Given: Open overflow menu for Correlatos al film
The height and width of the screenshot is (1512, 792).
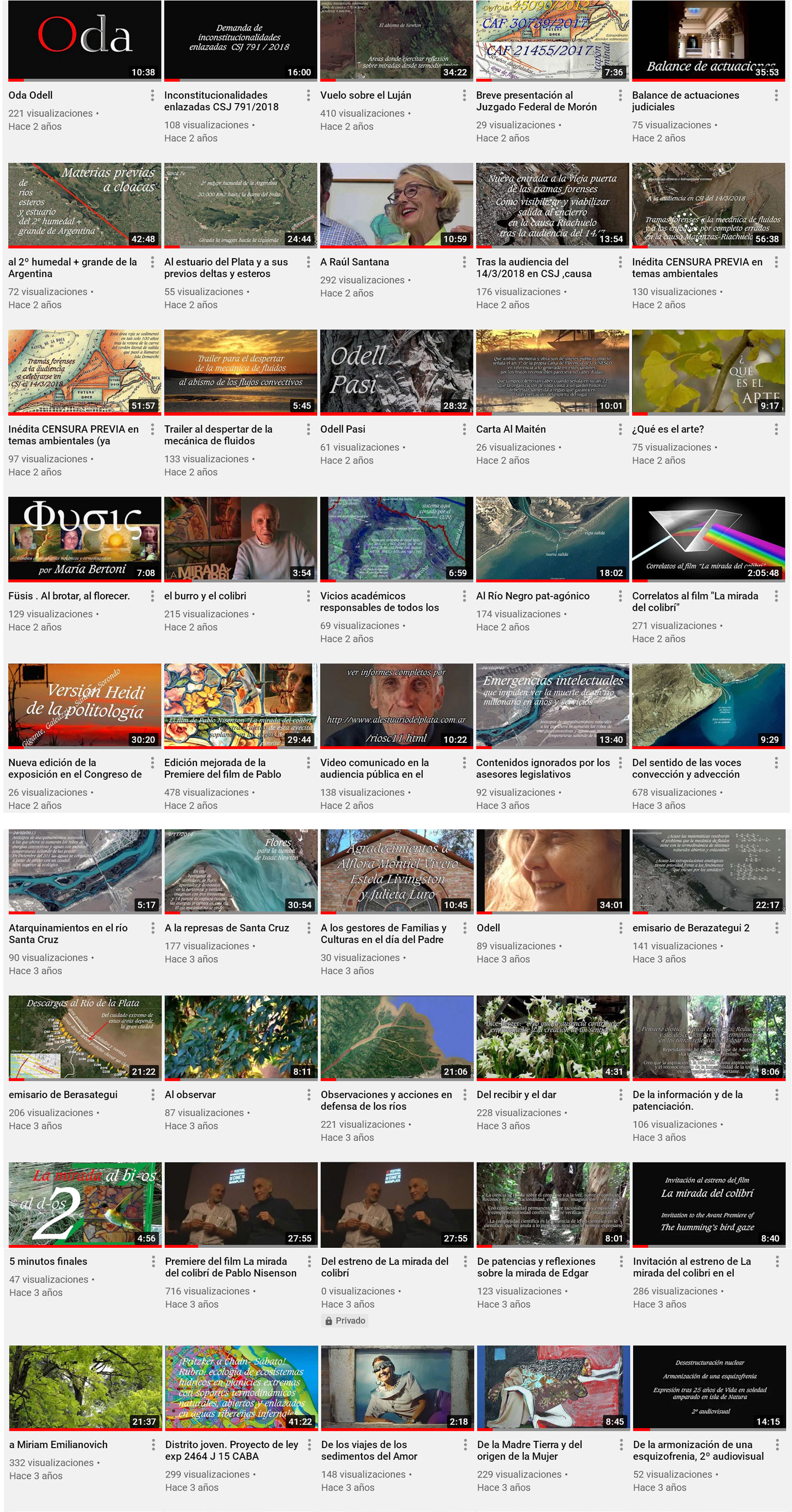Looking at the screenshot, I should click(775, 596).
